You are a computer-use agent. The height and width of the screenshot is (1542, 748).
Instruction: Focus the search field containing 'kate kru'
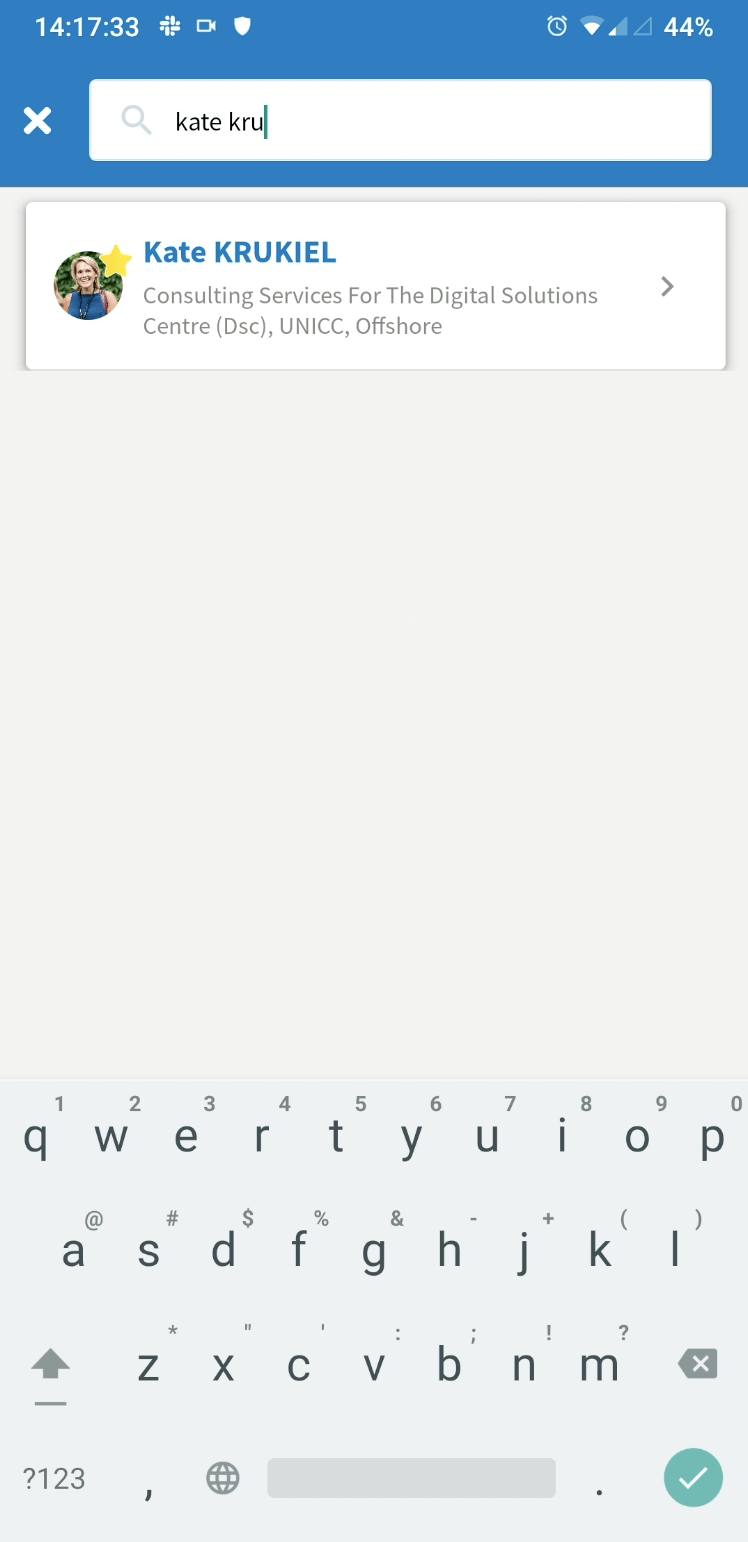(x=400, y=120)
